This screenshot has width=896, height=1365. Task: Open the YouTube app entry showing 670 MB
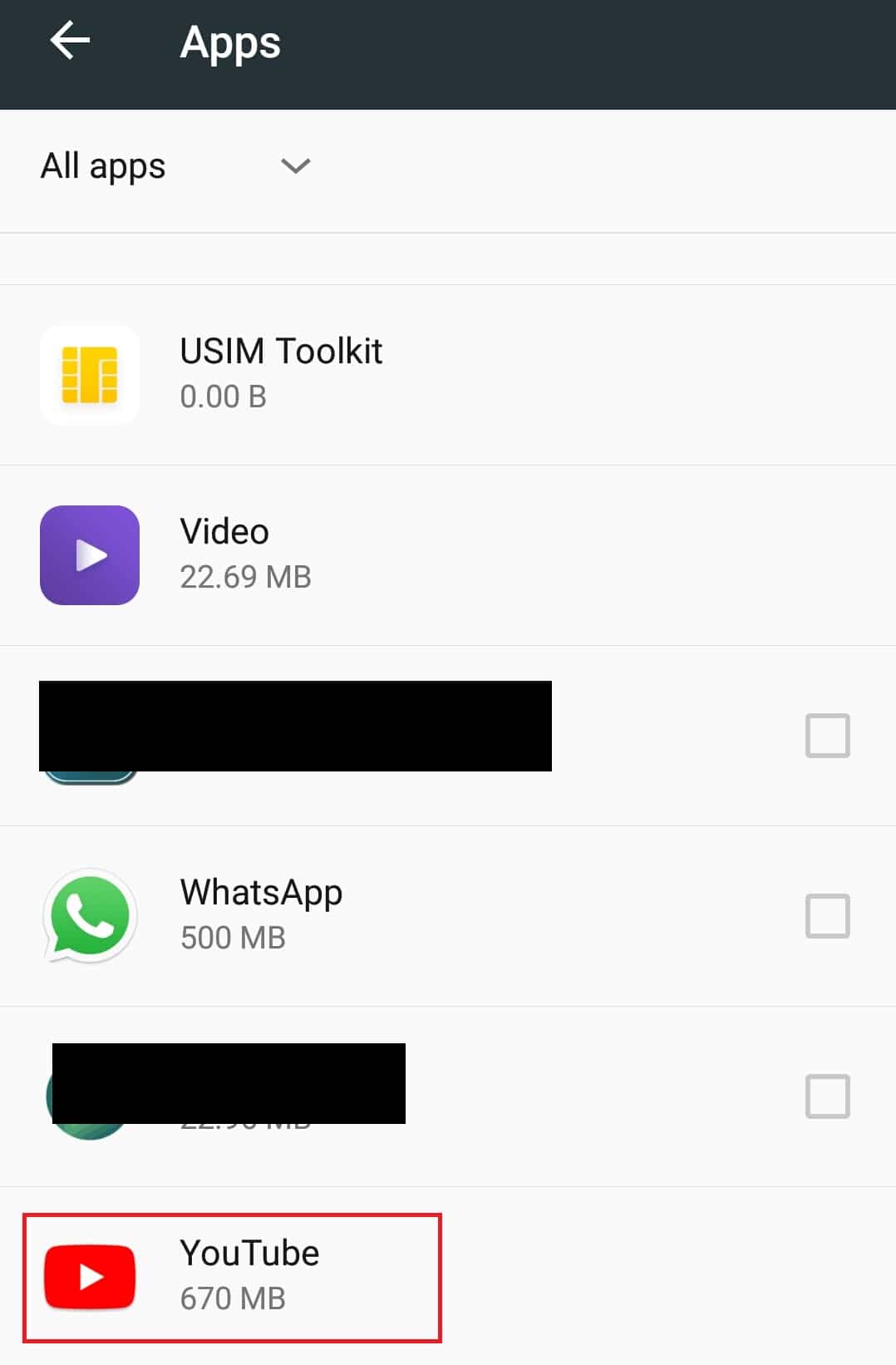pyautogui.click(x=249, y=1274)
